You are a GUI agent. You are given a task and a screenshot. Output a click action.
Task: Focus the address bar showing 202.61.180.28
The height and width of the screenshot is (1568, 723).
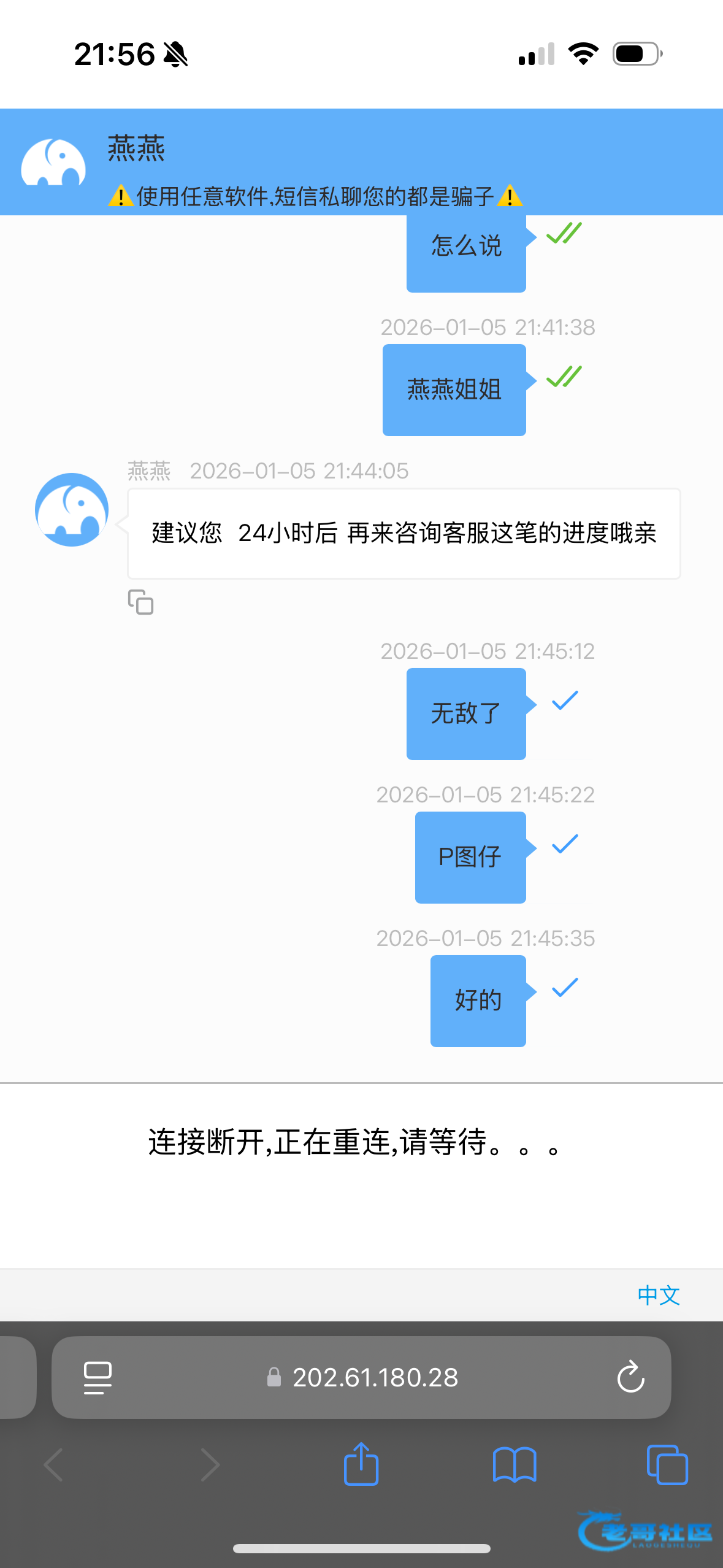(374, 1377)
